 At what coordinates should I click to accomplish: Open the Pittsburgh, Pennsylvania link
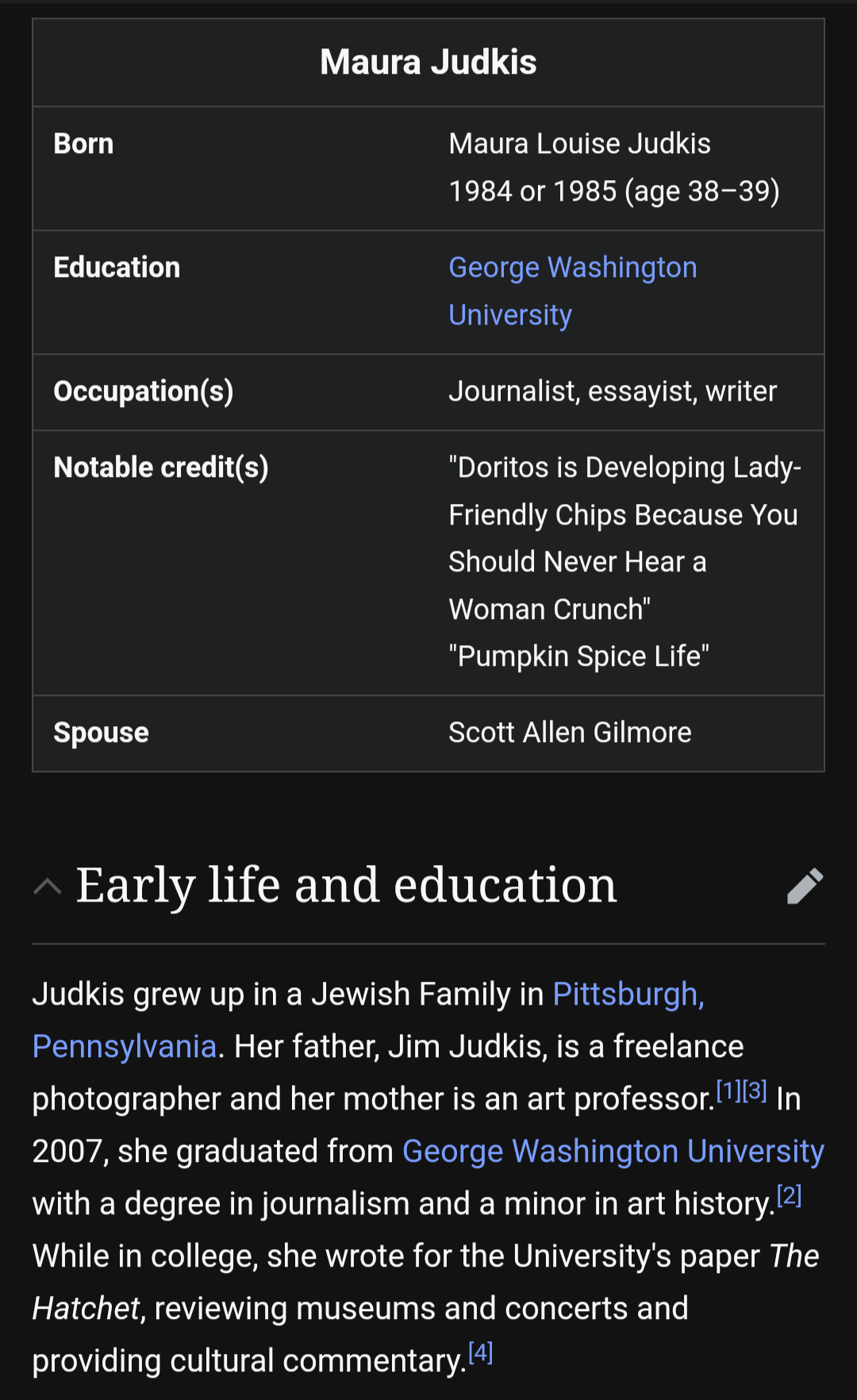pos(628,994)
